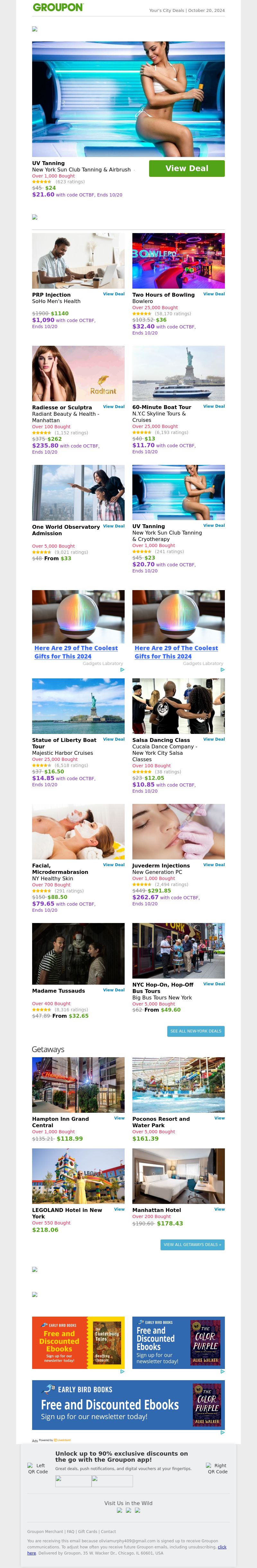This screenshot has height=1568, width=257.
Task: Tap the green View Deal button
Action: coord(186,169)
